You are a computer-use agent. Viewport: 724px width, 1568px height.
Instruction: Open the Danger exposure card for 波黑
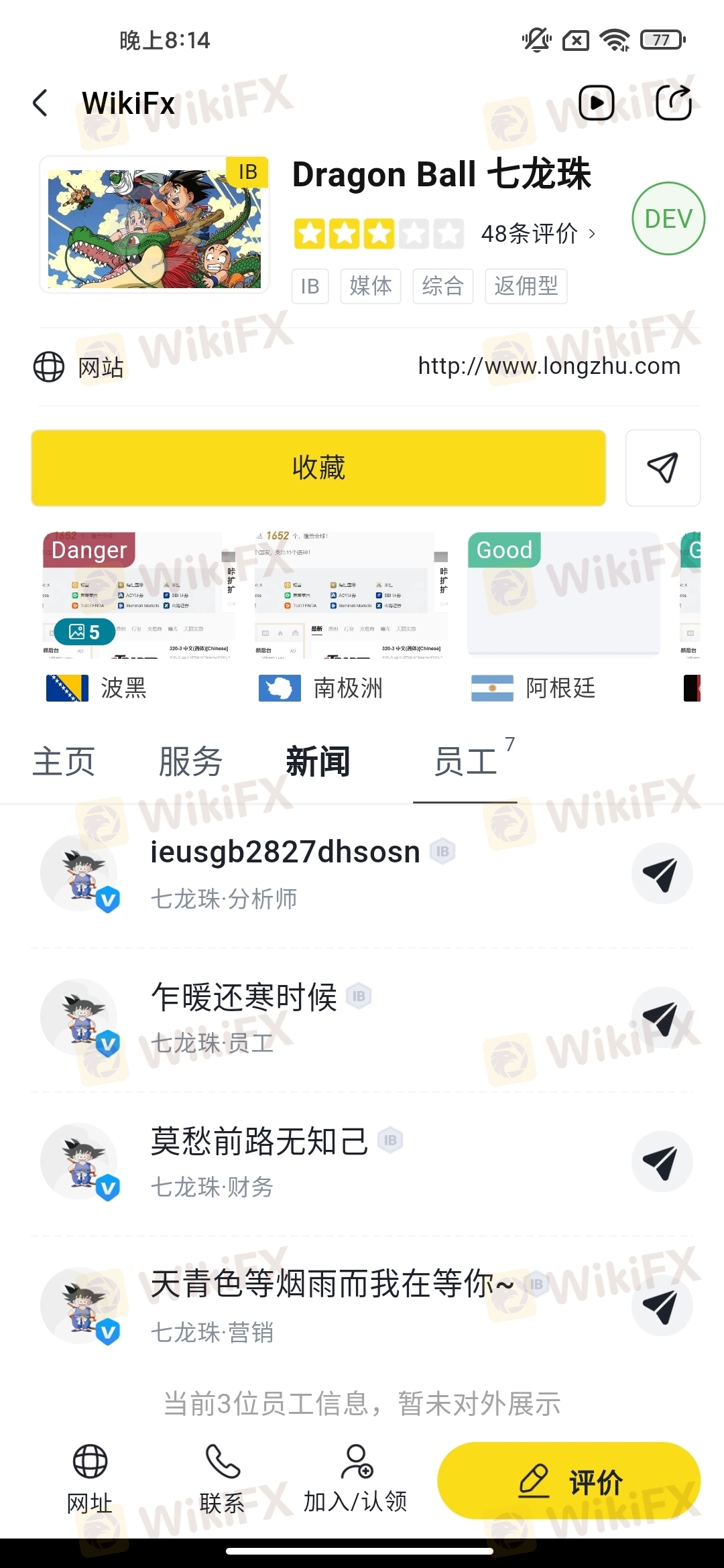click(139, 595)
